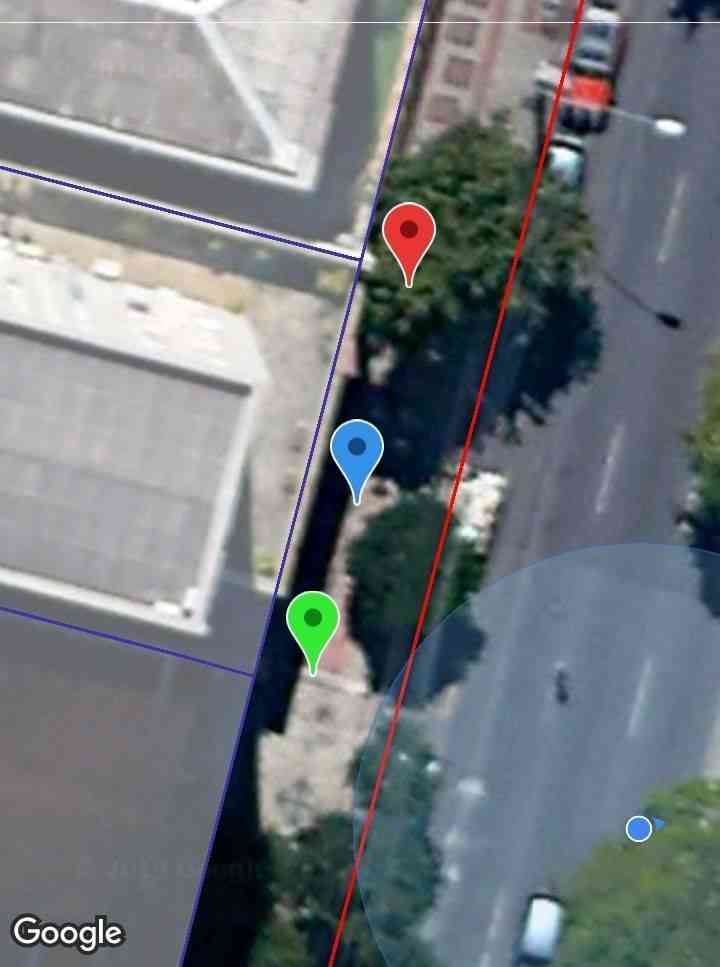Image resolution: width=720 pixels, height=967 pixels.
Task: Open the green map marker pin
Action: (313, 623)
